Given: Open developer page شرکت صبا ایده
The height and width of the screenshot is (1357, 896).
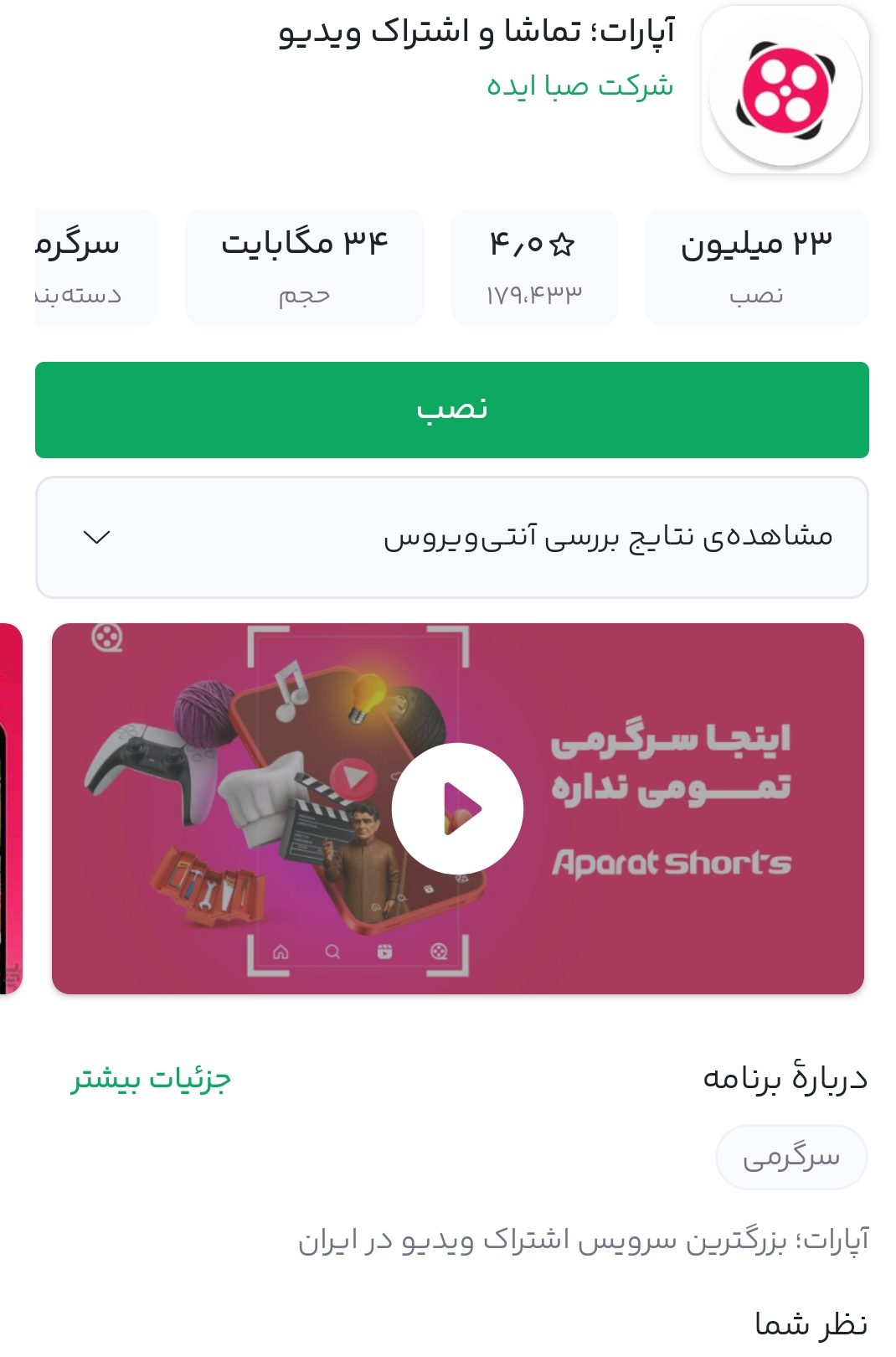Looking at the screenshot, I should (579, 86).
